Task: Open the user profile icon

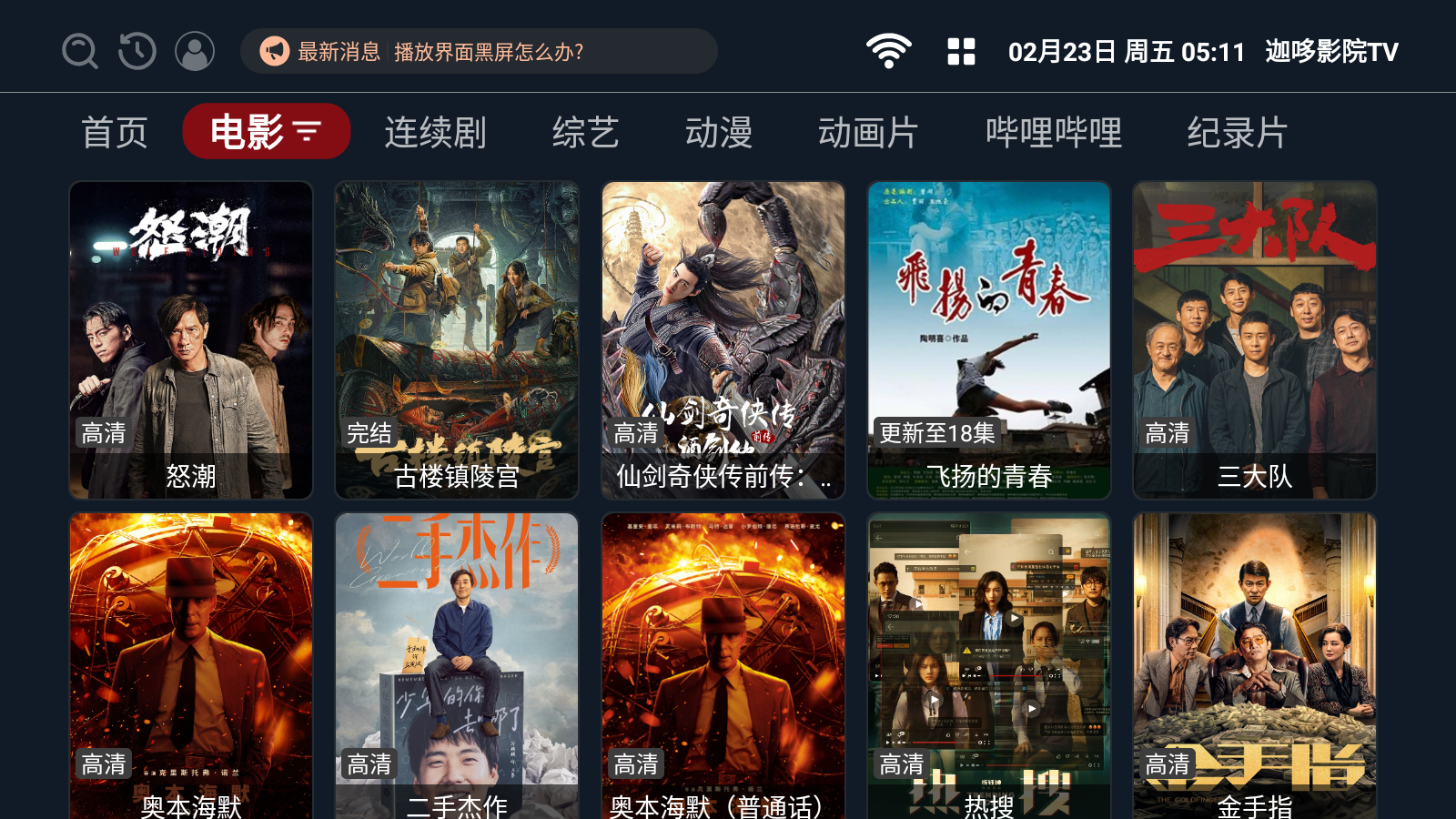Action: (195, 51)
